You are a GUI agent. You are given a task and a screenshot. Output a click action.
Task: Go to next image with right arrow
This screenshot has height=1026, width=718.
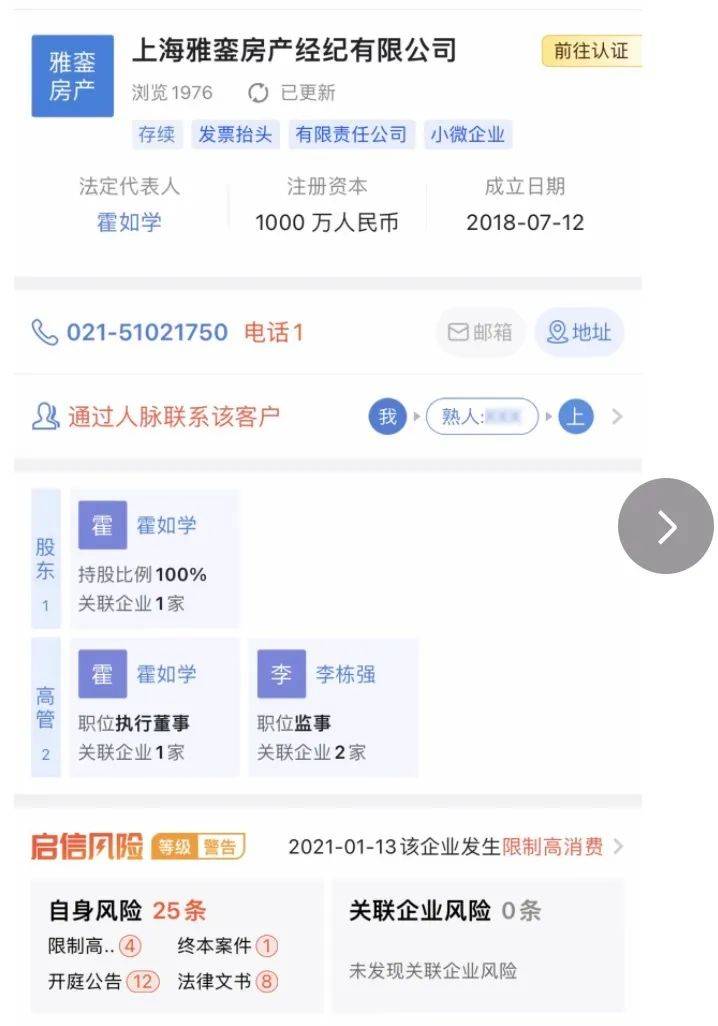tap(666, 526)
